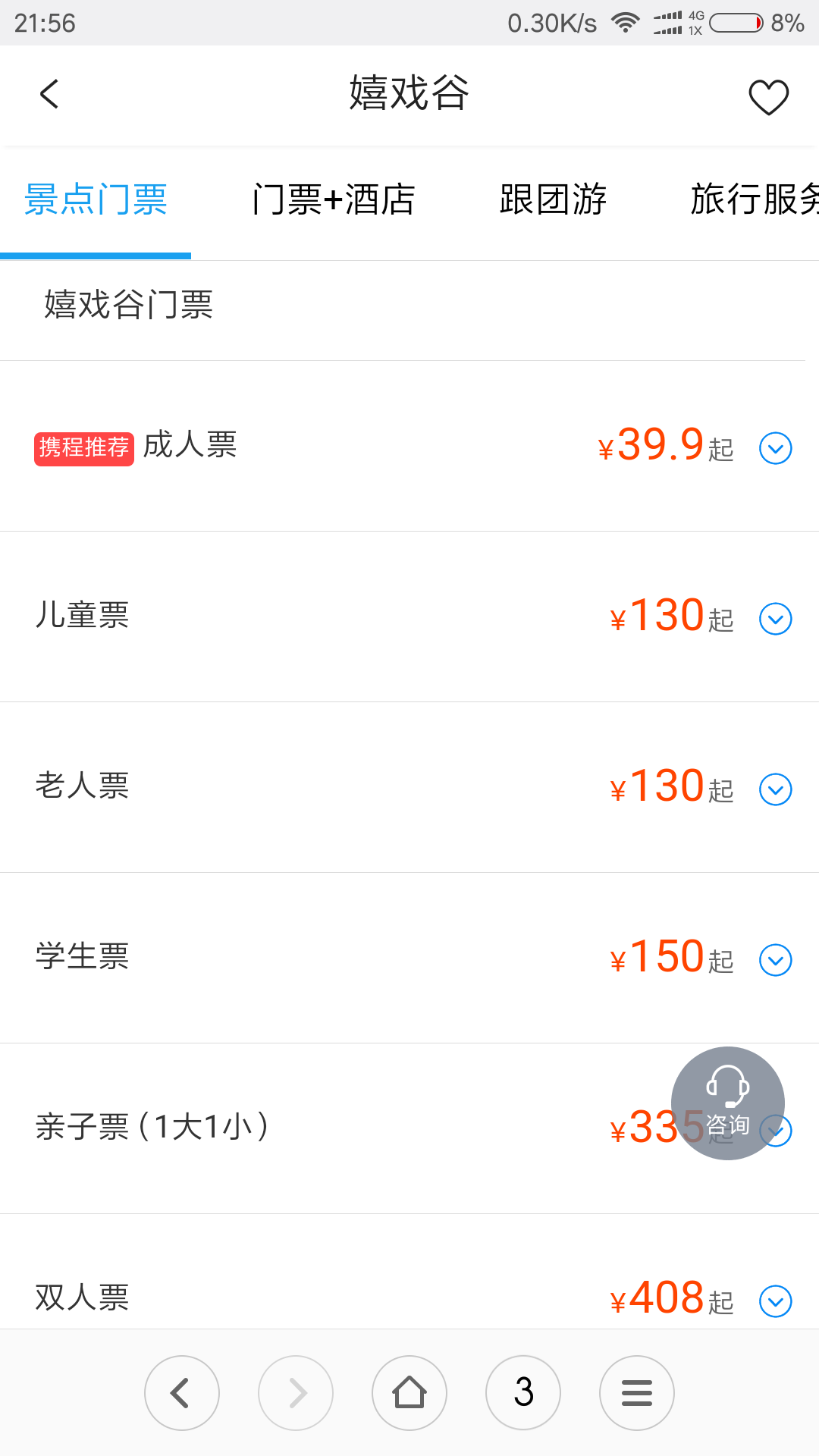The height and width of the screenshot is (1456, 819).
Task: Expand the 双人票 ticket options
Action: 775,1301
